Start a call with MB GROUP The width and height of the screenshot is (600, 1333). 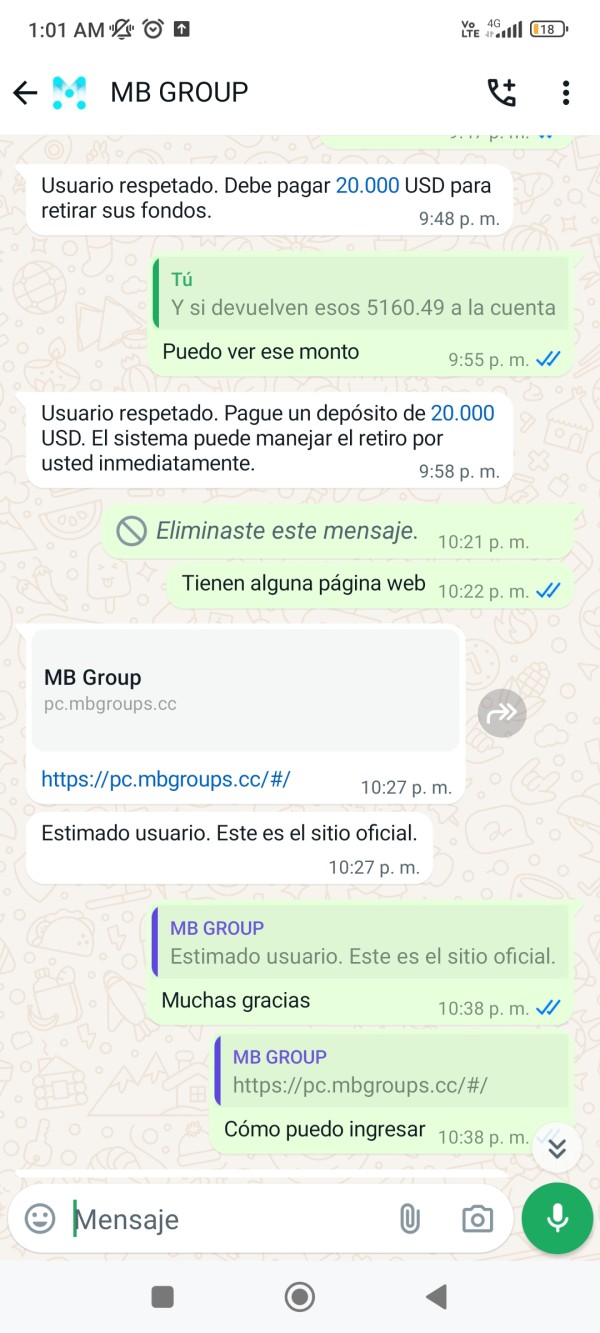(x=502, y=93)
